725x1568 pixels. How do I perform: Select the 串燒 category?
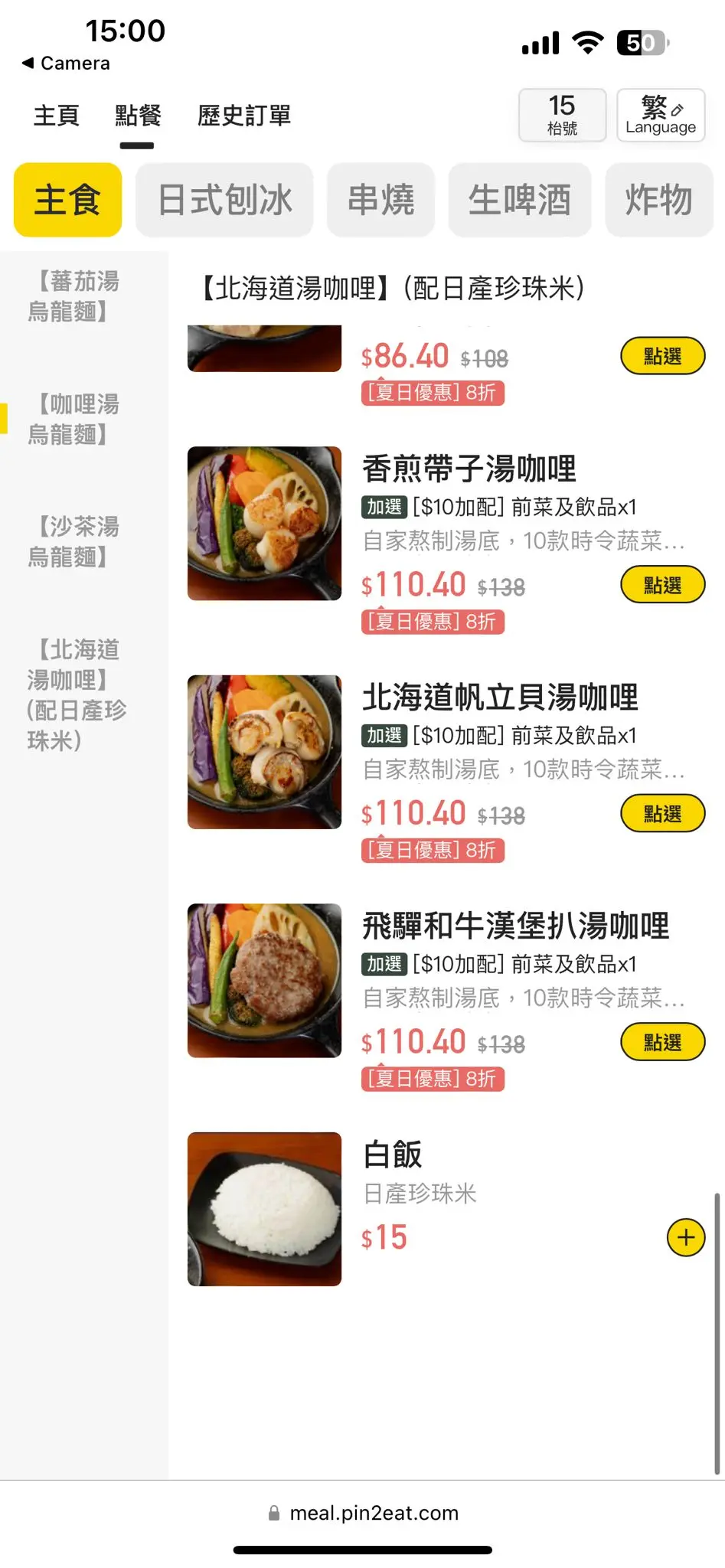[x=380, y=200]
